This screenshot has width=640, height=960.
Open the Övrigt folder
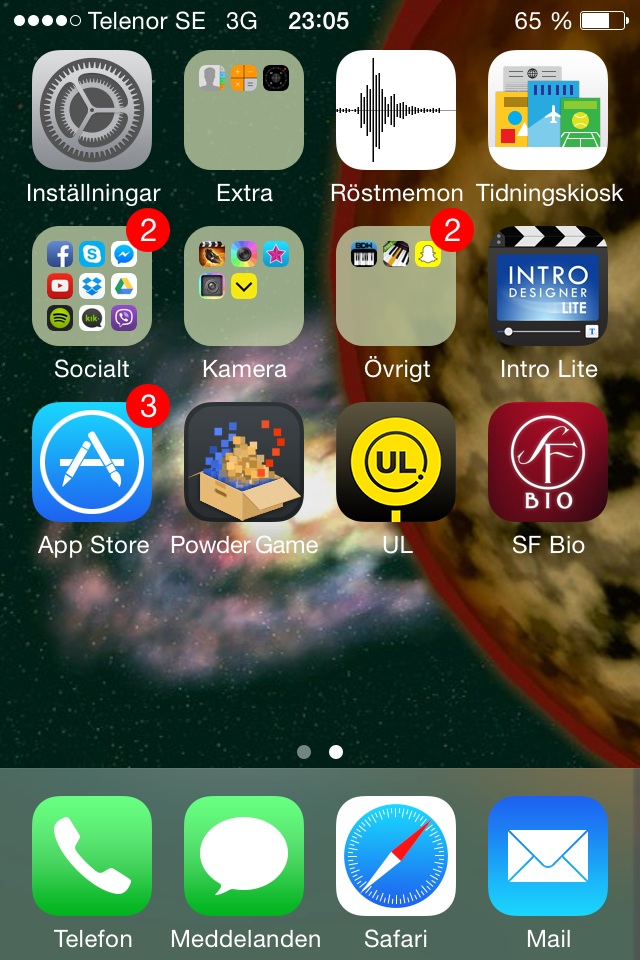coord(396,286)
